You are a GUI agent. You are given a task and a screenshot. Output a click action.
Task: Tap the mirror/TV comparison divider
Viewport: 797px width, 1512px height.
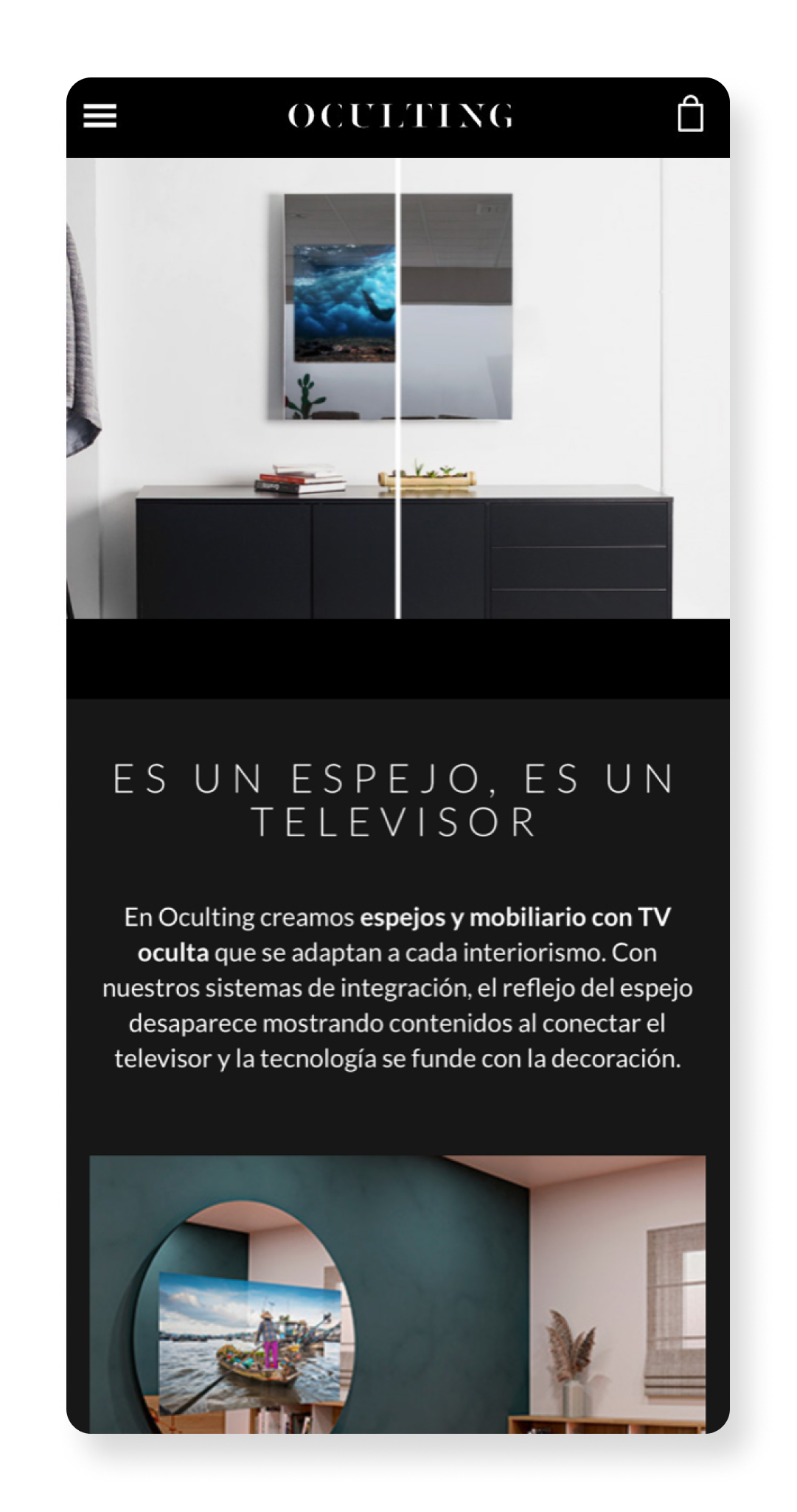click(x=398, y=389)
